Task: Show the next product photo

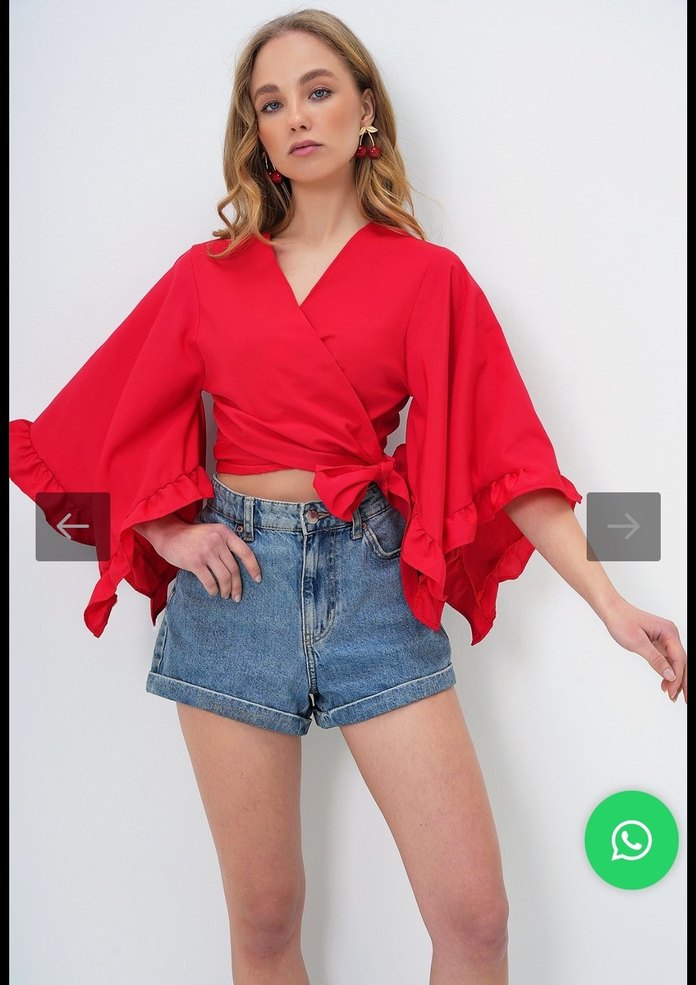Action: pyautogui.click(x=623, y=526)
